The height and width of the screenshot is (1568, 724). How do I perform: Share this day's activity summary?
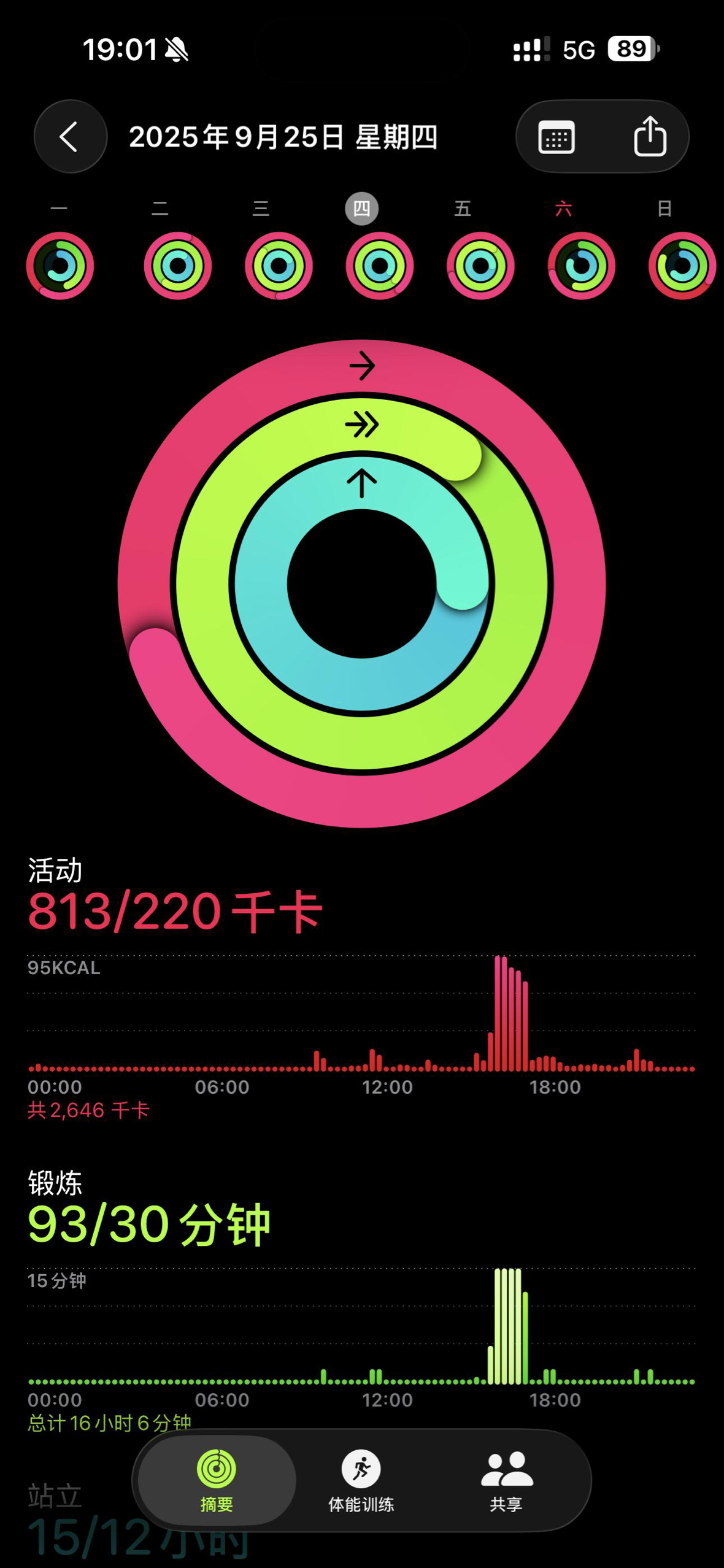click(650, 137)
